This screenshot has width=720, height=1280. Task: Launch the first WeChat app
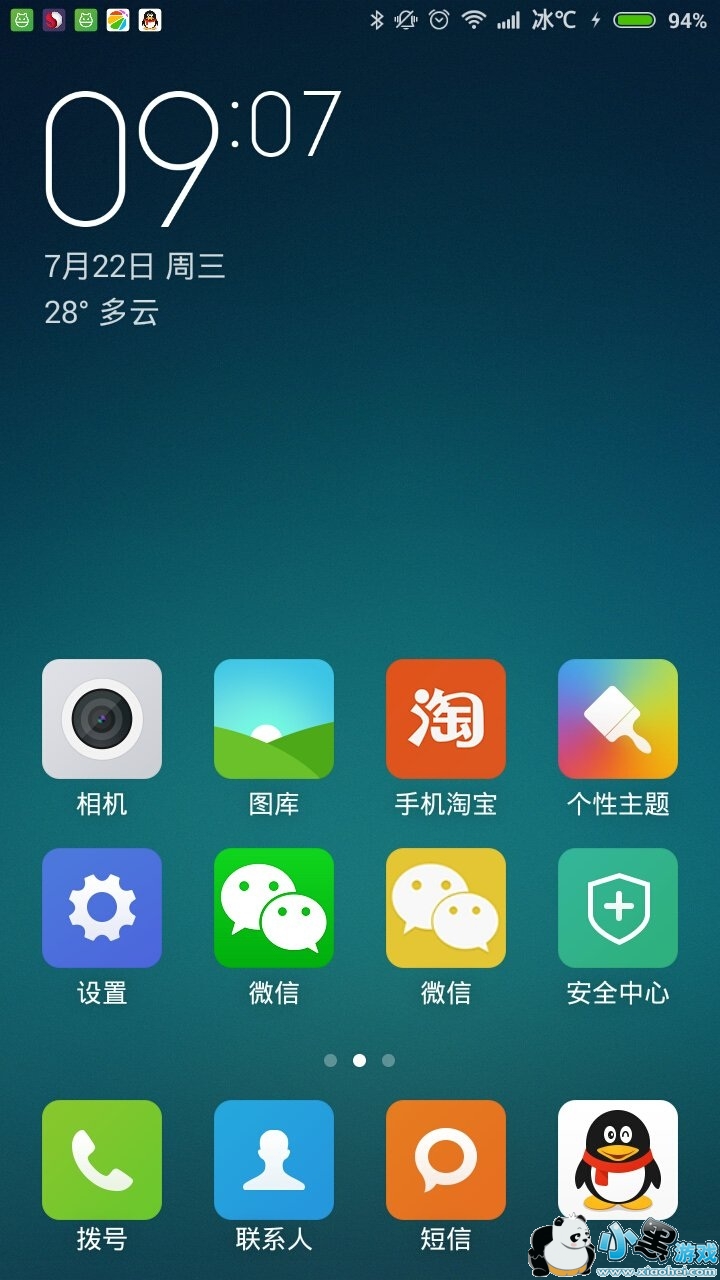click(274, 906)
